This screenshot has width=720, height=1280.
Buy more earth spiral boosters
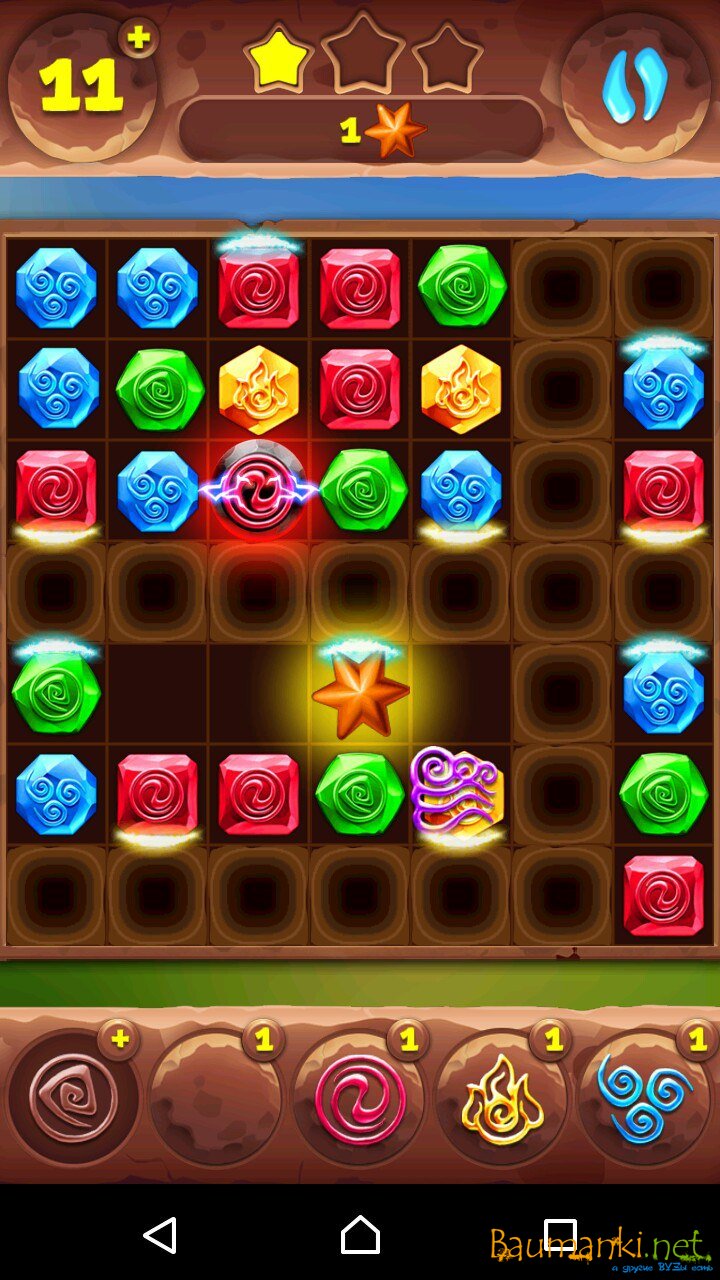tap(119, 1040)
